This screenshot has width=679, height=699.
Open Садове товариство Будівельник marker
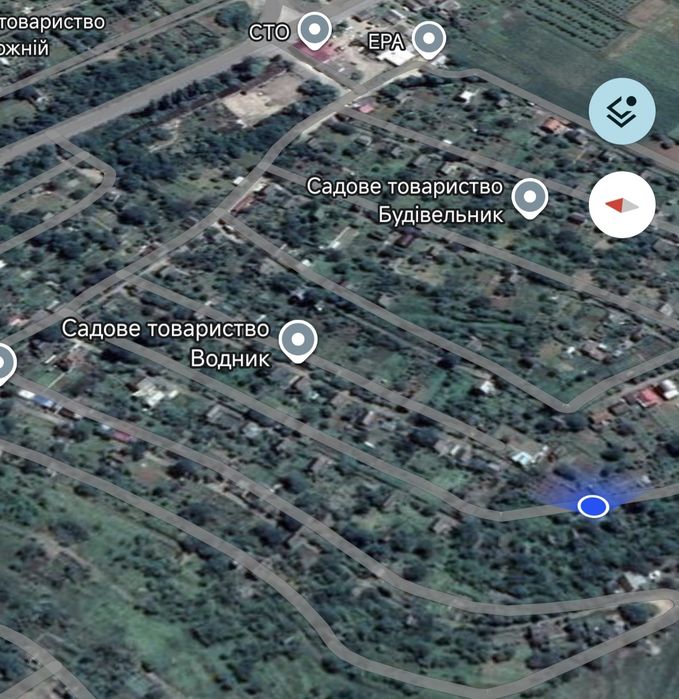[529, 197]
